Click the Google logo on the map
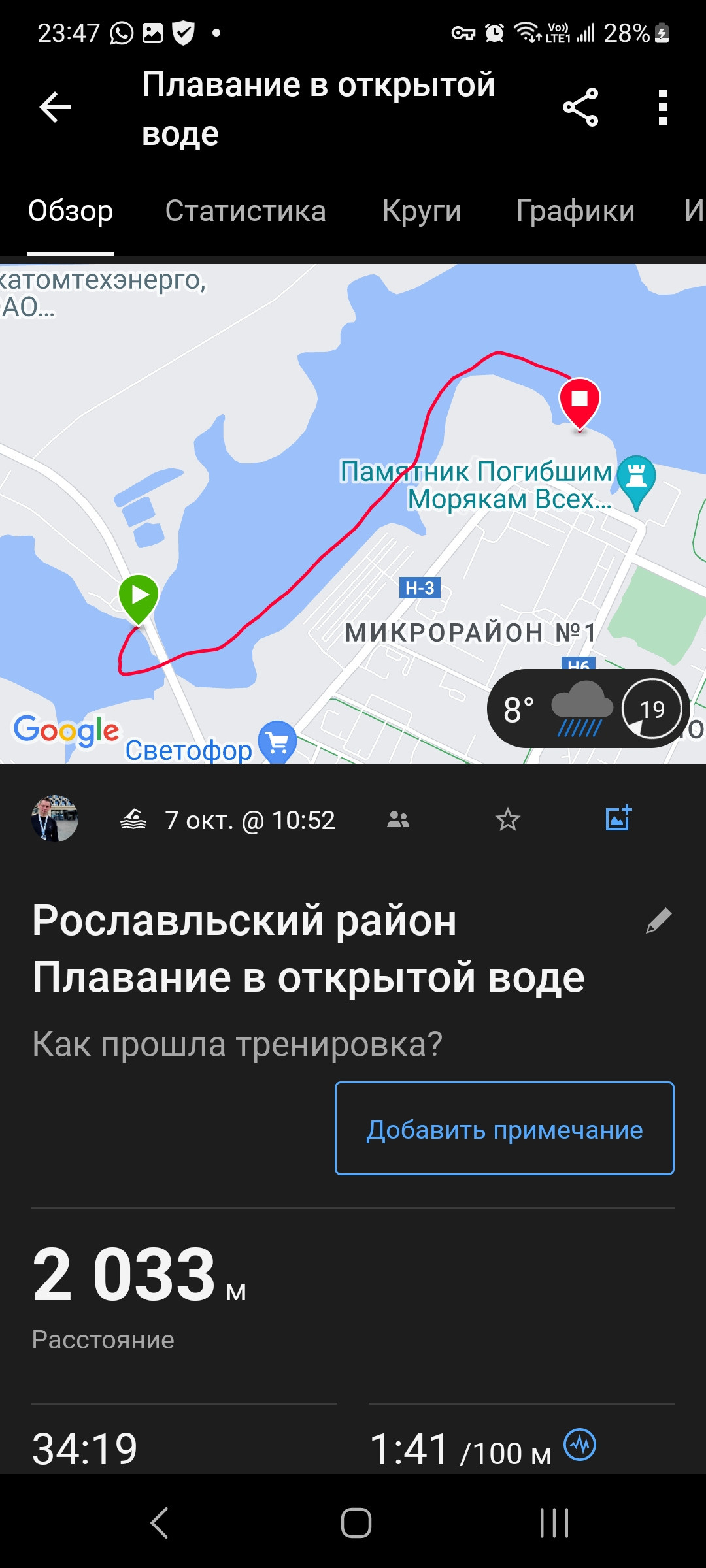 pyautogui.click(x=65, y=732)
